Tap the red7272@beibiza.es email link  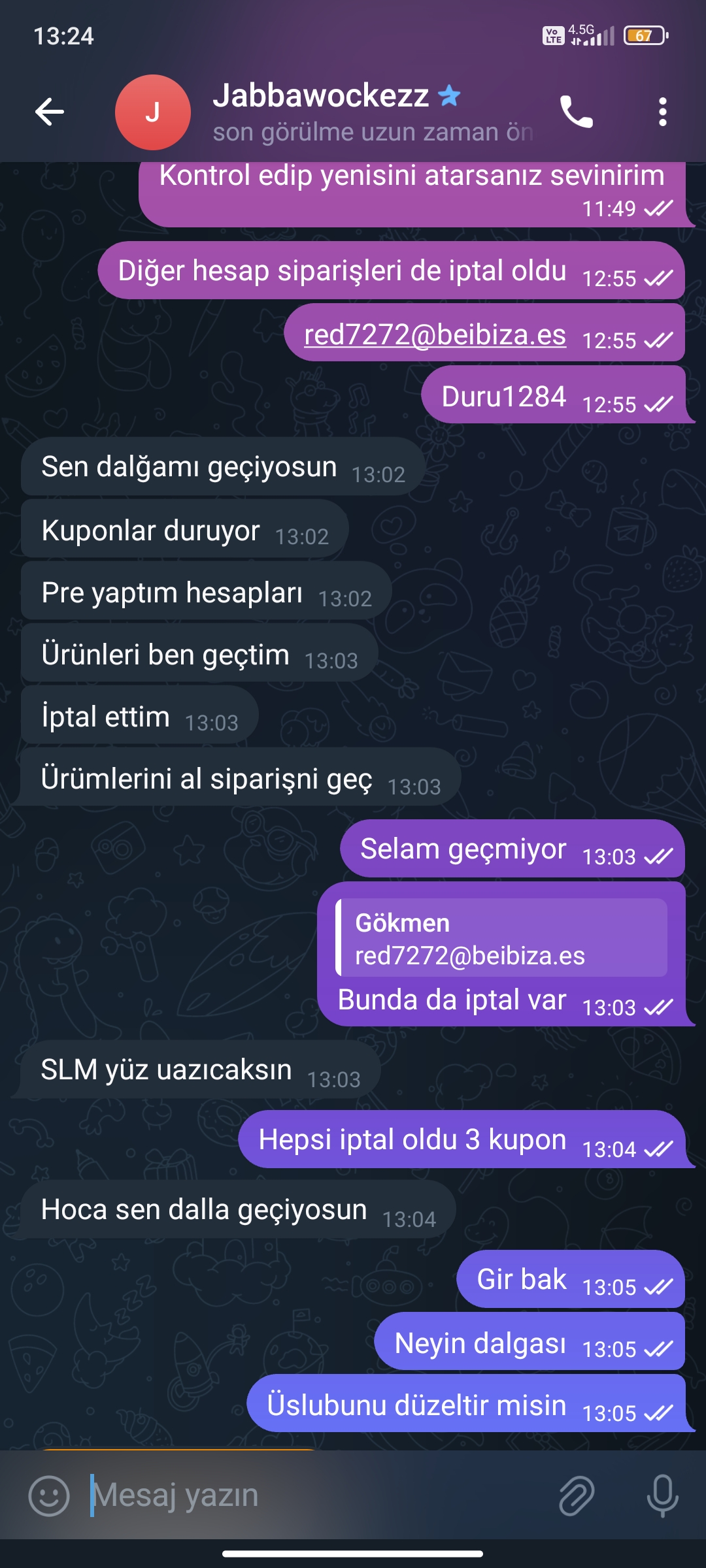(435, 335)
